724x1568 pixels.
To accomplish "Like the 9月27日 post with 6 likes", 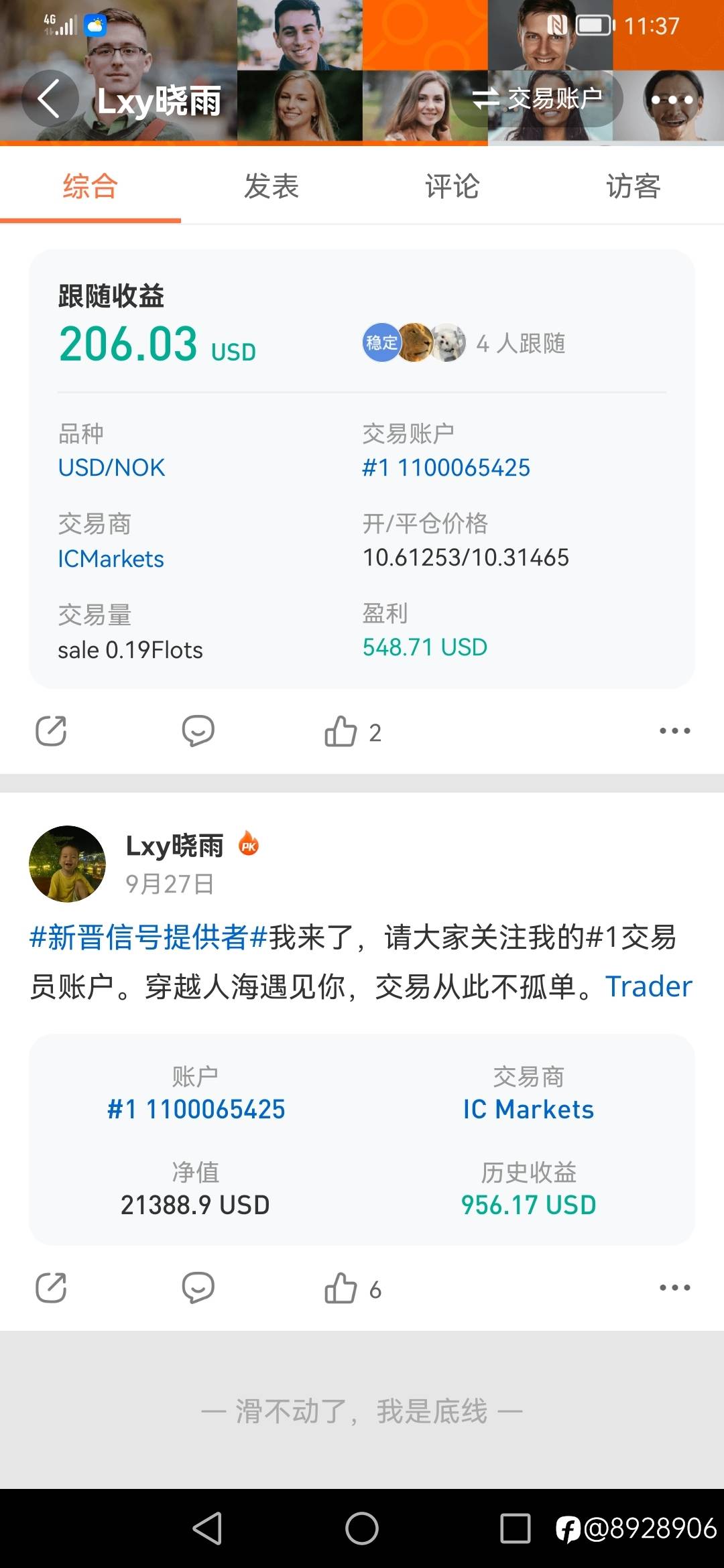I will tap(353, 1288).
